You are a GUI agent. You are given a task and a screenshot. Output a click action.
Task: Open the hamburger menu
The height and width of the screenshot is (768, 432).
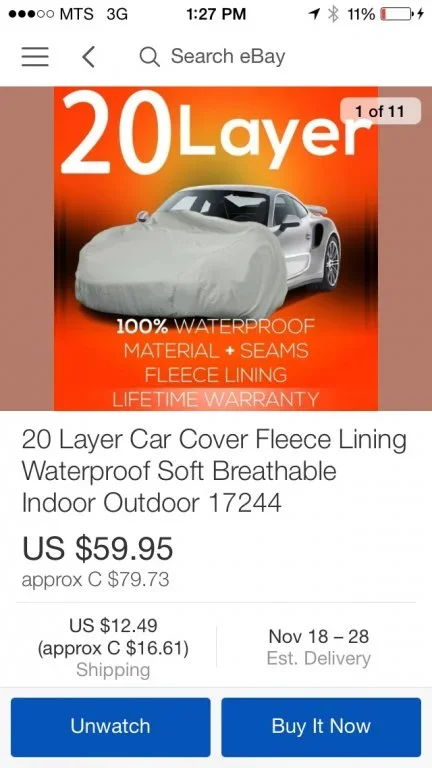35,57
